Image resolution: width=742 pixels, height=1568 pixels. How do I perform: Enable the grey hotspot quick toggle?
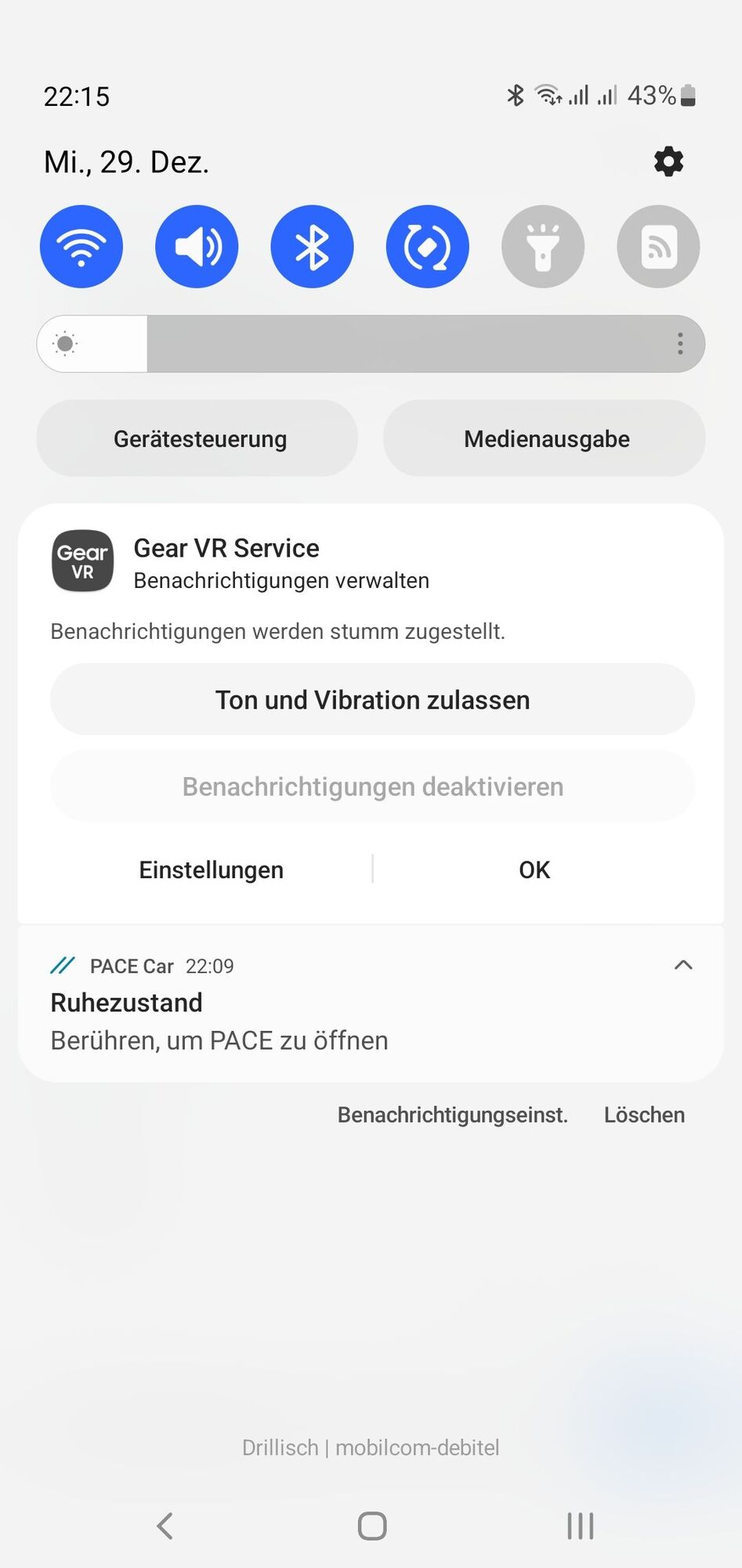coord(658,247)
